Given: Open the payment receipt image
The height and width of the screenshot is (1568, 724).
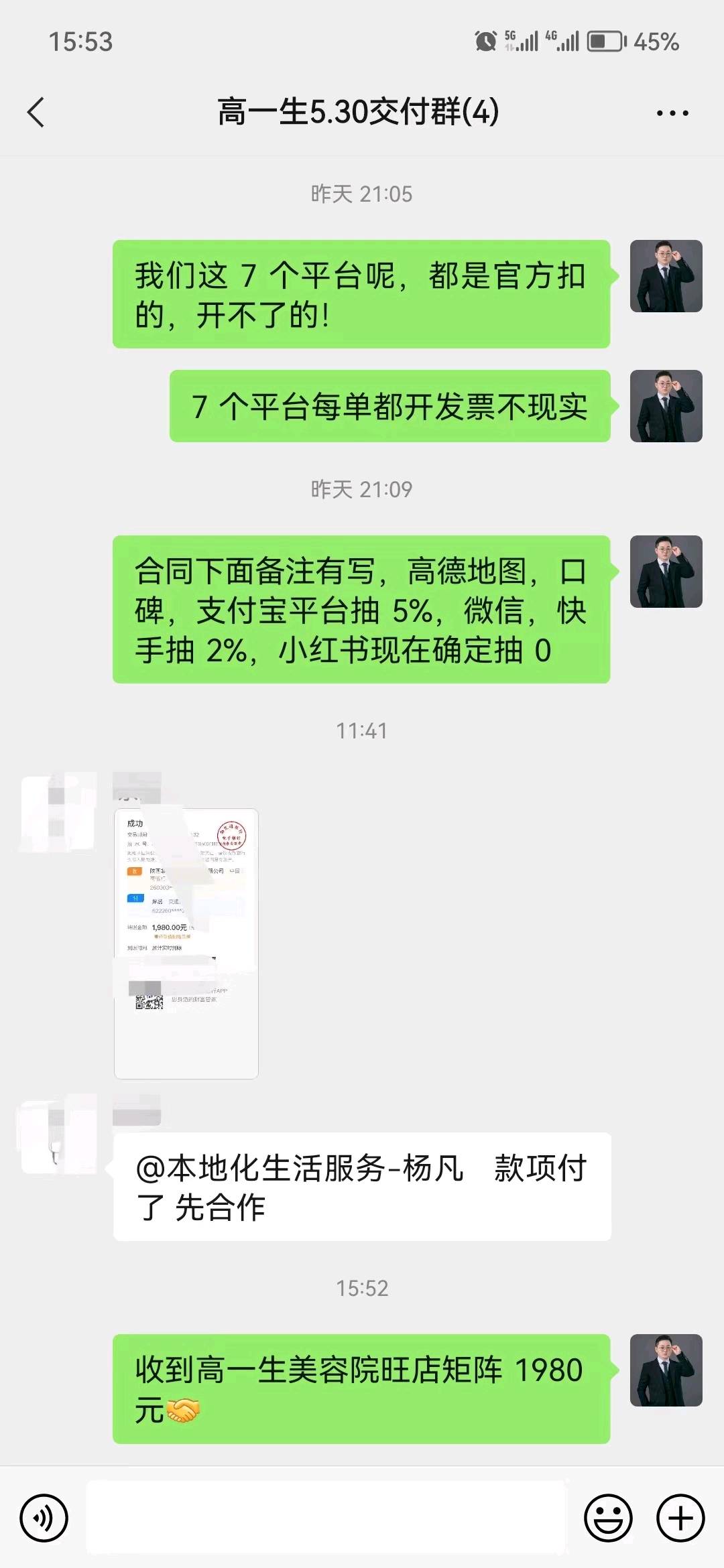Looking at the screenshot, I should coord(186,943).
